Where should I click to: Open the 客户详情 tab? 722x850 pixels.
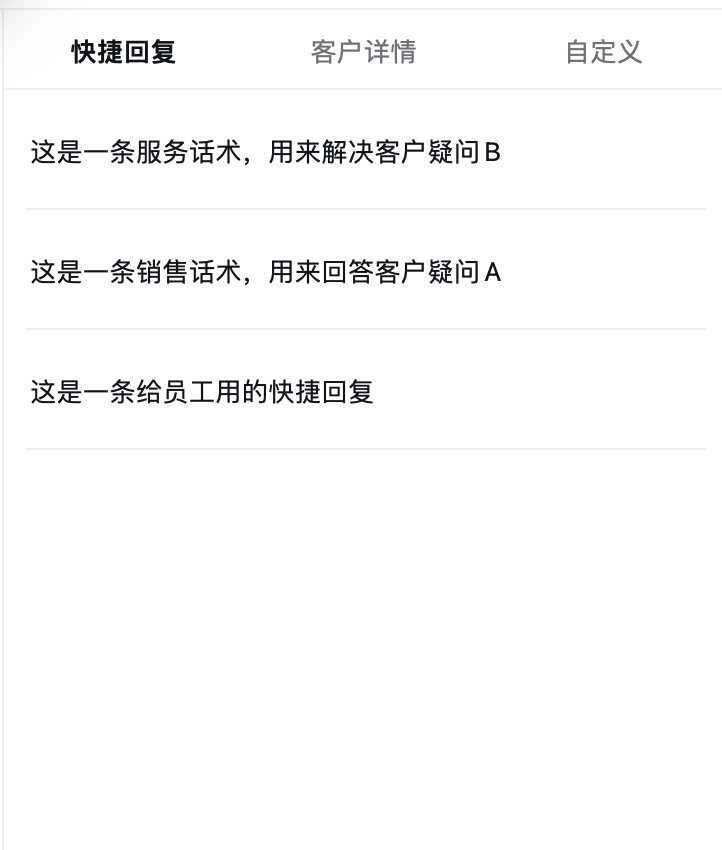click(x=363, y=52)
